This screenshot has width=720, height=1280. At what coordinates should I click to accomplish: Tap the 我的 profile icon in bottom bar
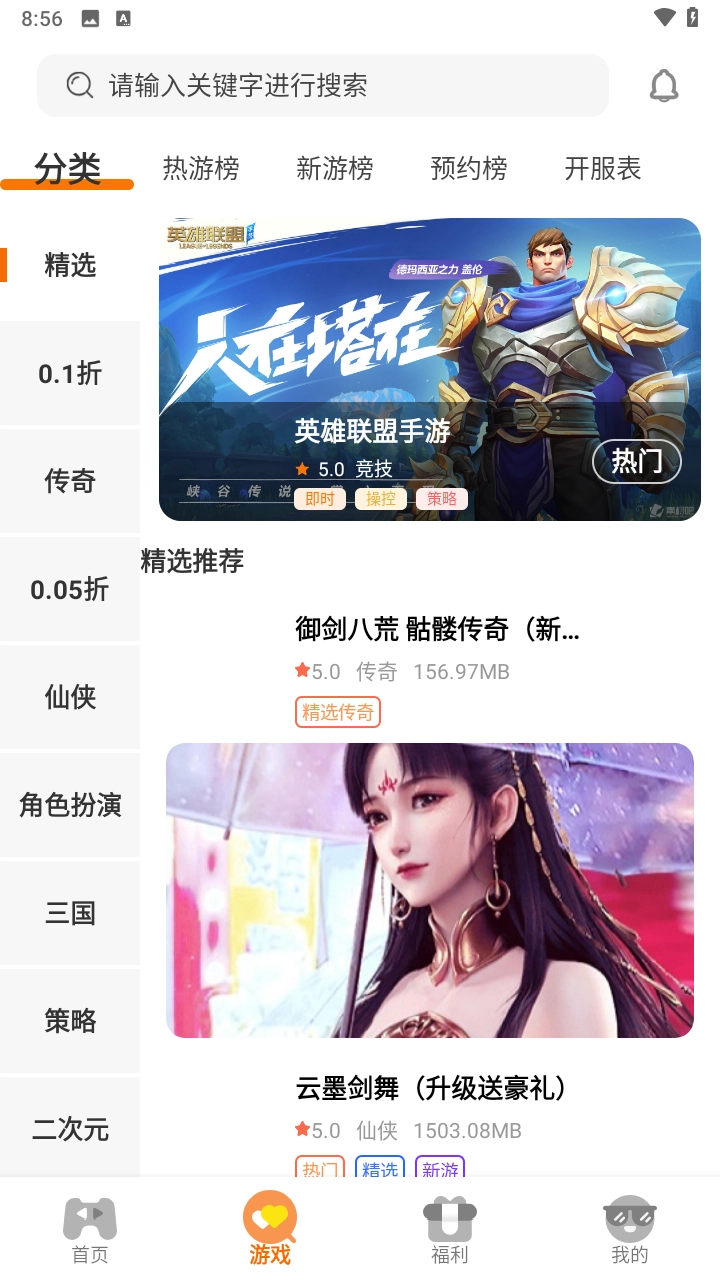pyautogui.click(x=629, y=1215)
